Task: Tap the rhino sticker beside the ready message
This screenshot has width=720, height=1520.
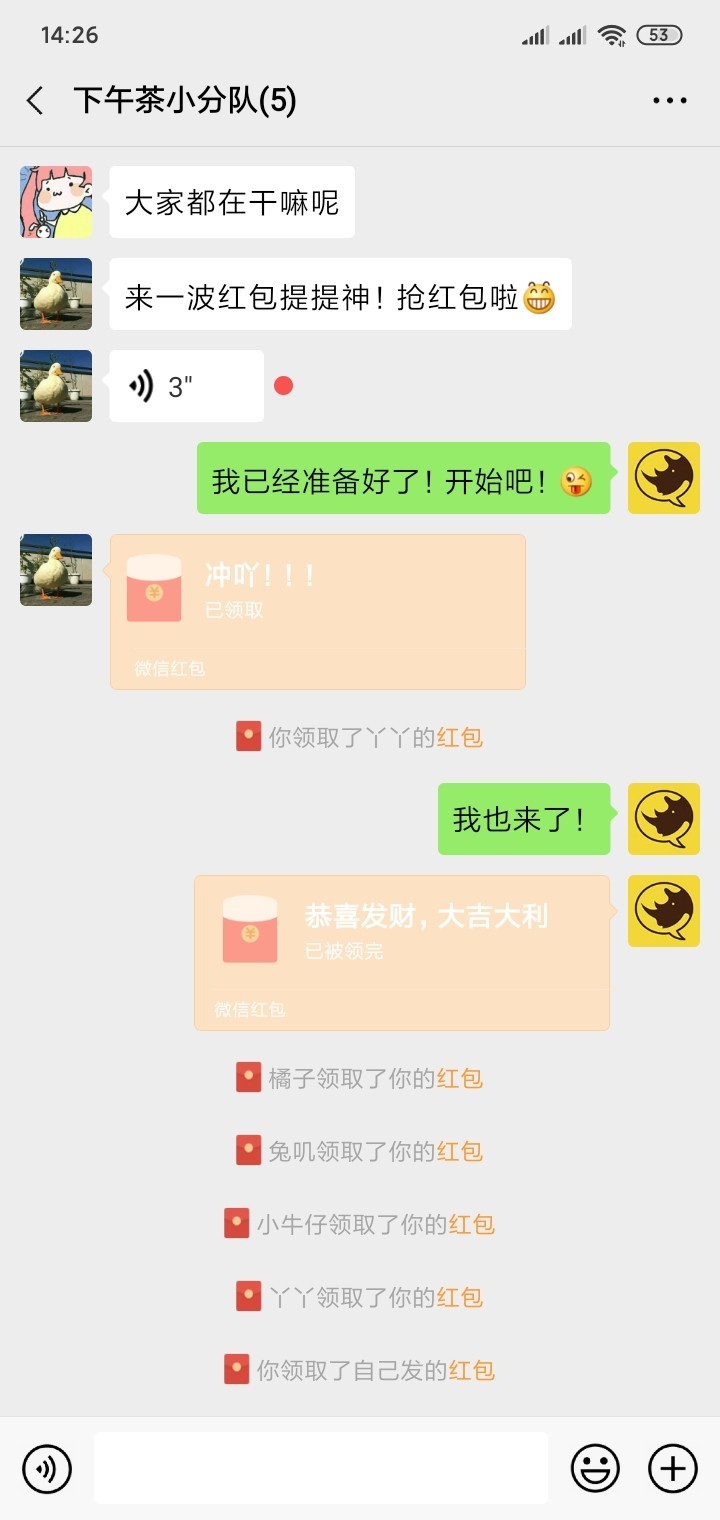Action: click(x=663, y=478)
